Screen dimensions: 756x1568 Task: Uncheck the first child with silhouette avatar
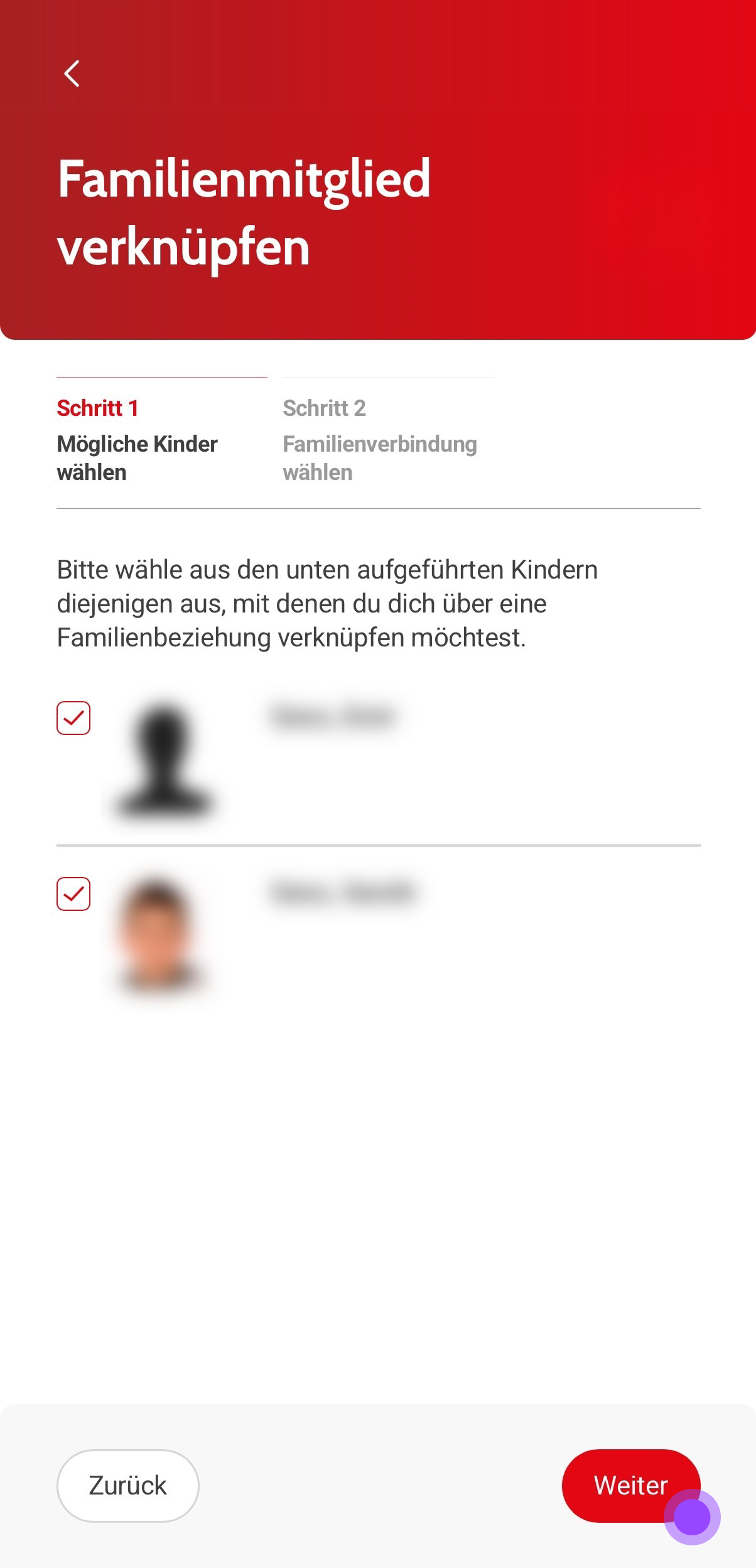click(73, 718)
